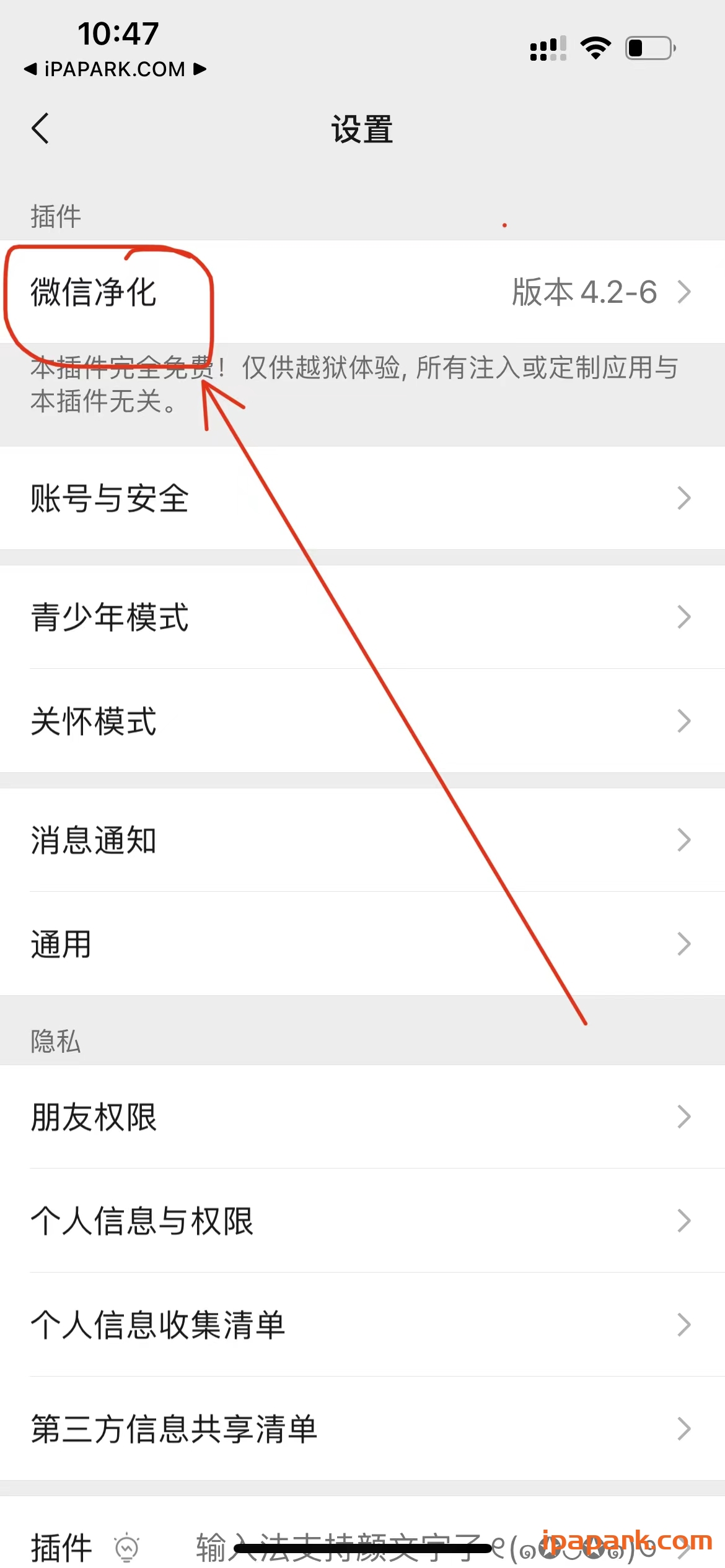The width and height of the screenshot is (725, 1568).
Task: Expand 第三方信息共享清单 via its chevron
Action: (x=684, y=1429)
